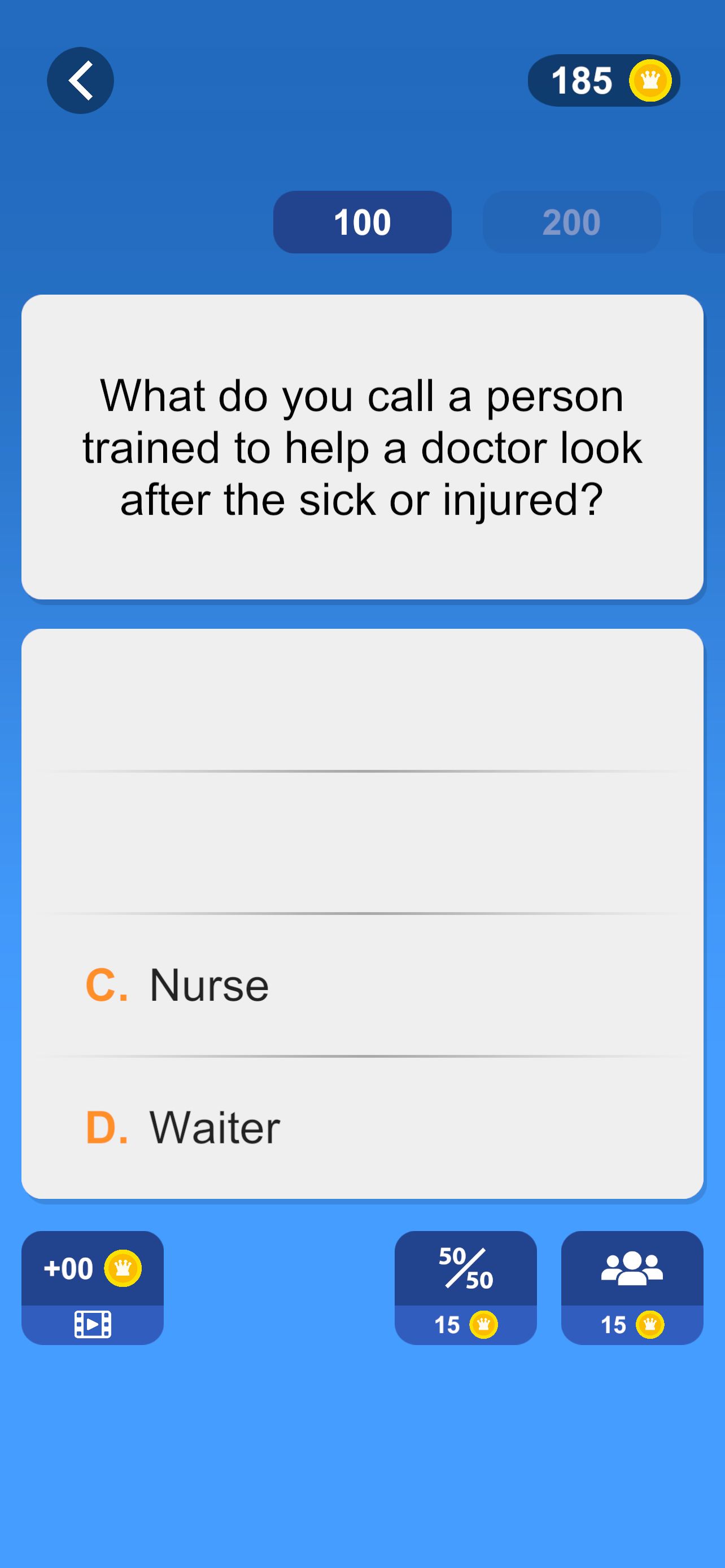725x1568 pixels.
Task: Watch a video for bonus coins
Action: pos(93,1287)
